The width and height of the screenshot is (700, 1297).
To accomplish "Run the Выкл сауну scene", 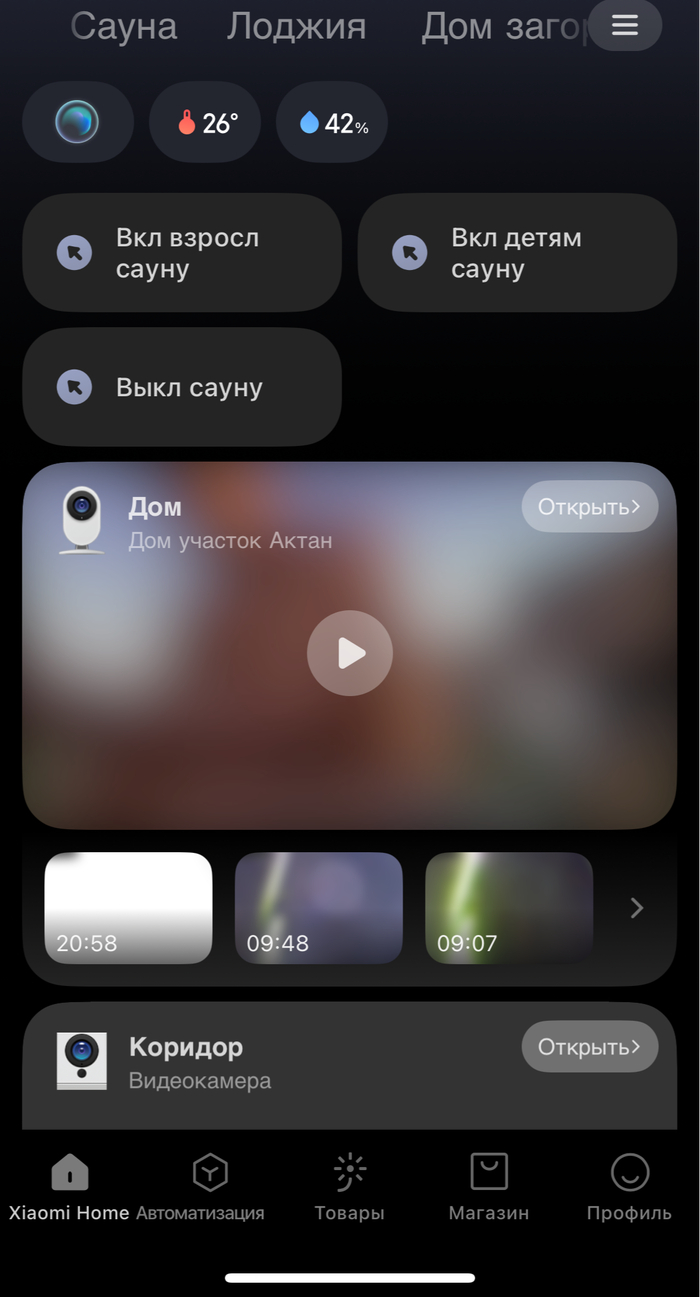I will coord(182,387).
